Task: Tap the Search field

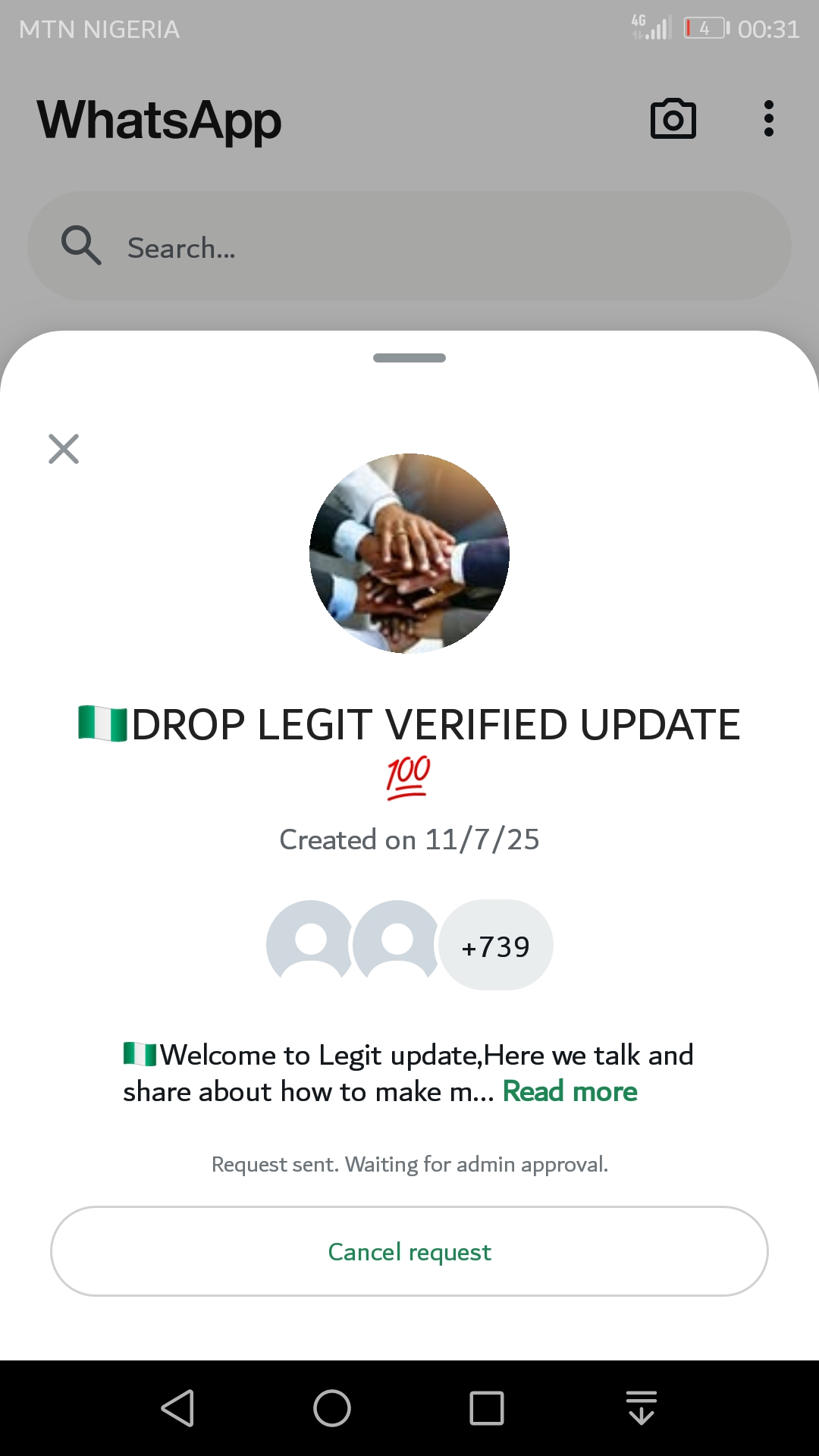Action: (409, 246)
